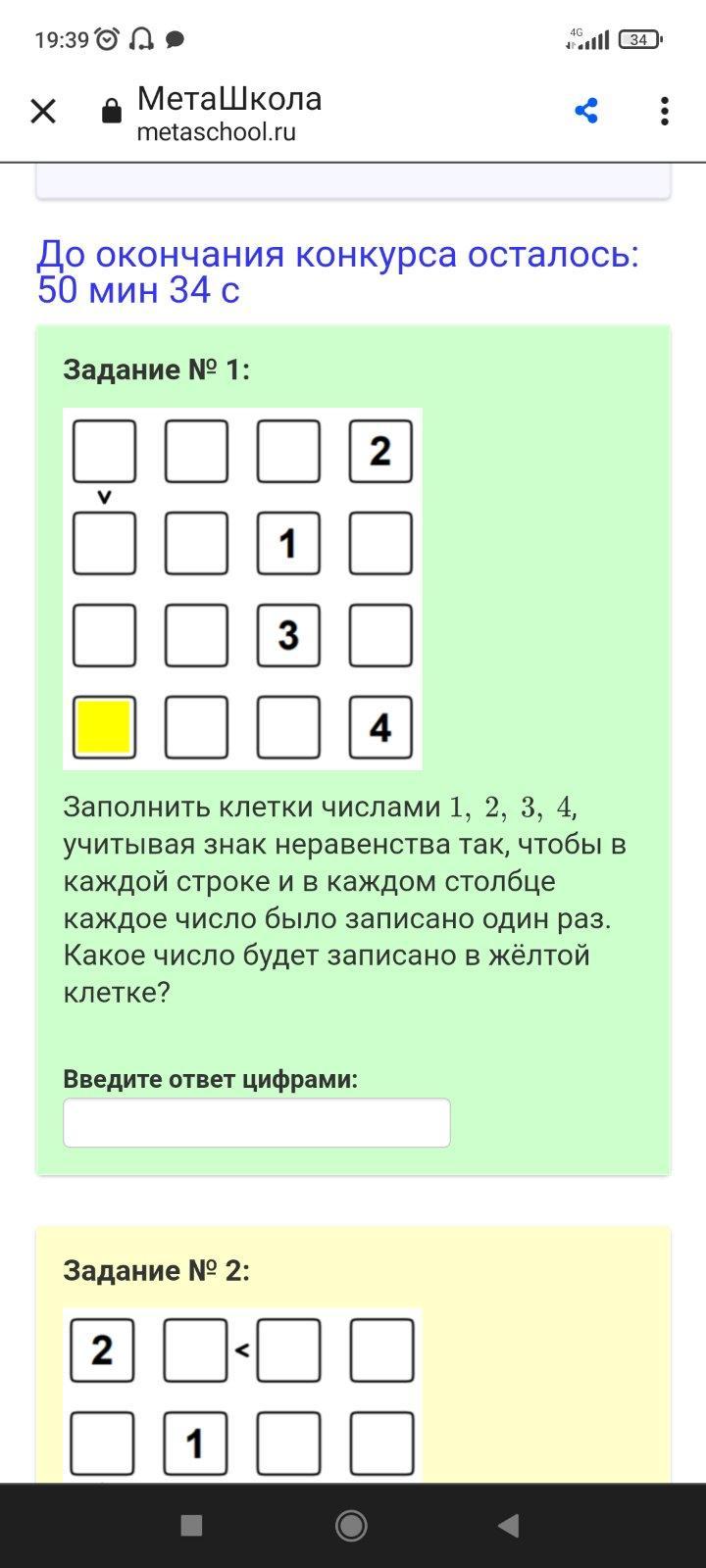
Task: View site security lock info
Action: (112, 112)
